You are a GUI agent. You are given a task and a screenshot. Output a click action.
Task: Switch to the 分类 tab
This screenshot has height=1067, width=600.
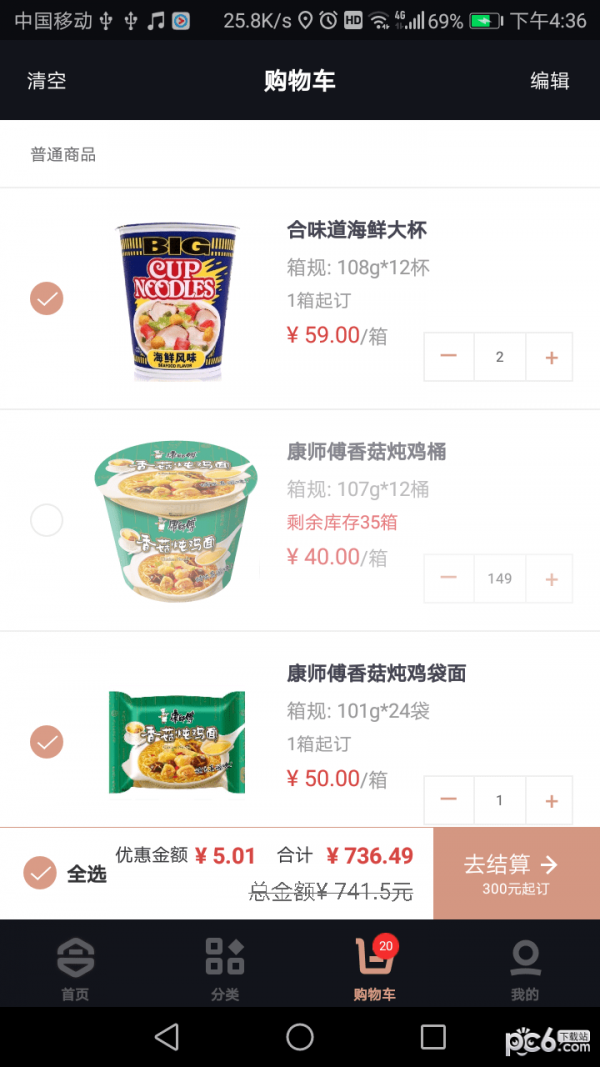[x=225, y=969]
